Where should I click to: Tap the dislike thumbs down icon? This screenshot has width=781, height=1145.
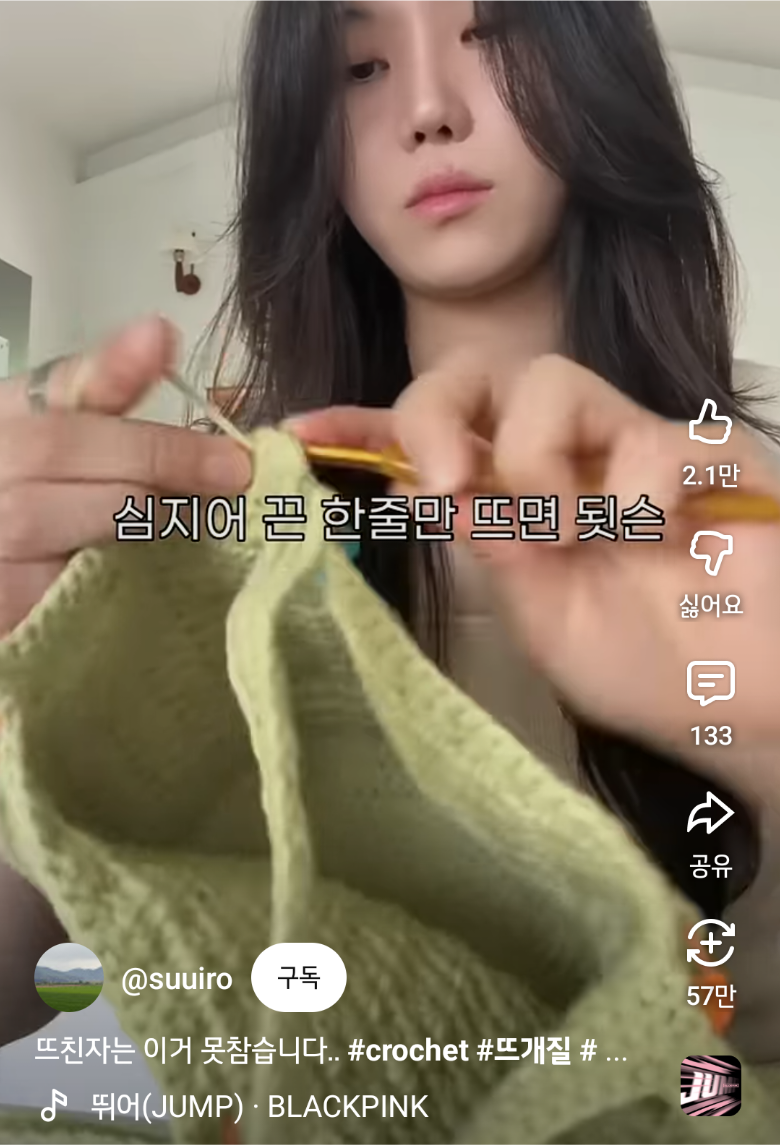[711, 552]
